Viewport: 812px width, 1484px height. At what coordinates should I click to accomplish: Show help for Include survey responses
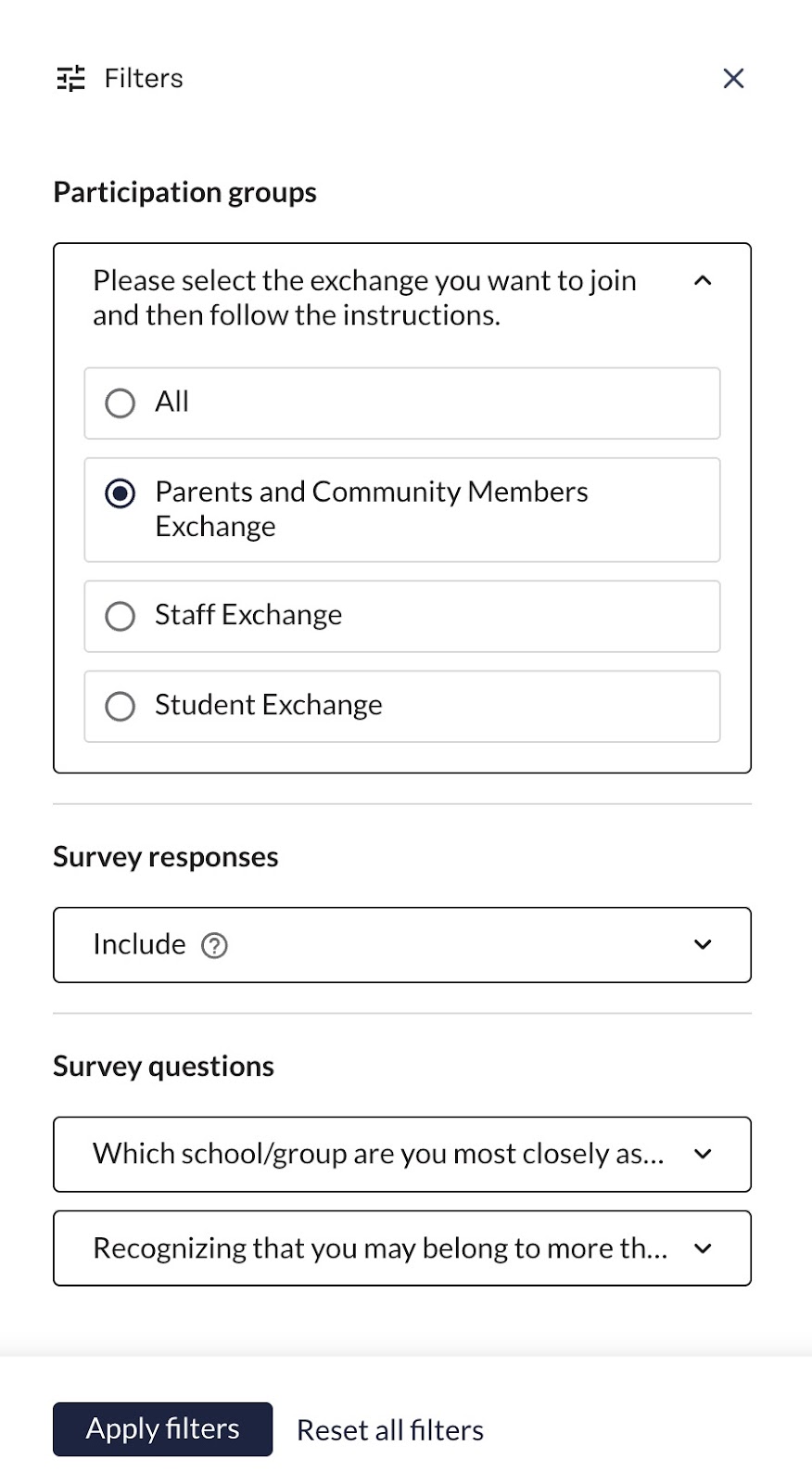(214, 945)
